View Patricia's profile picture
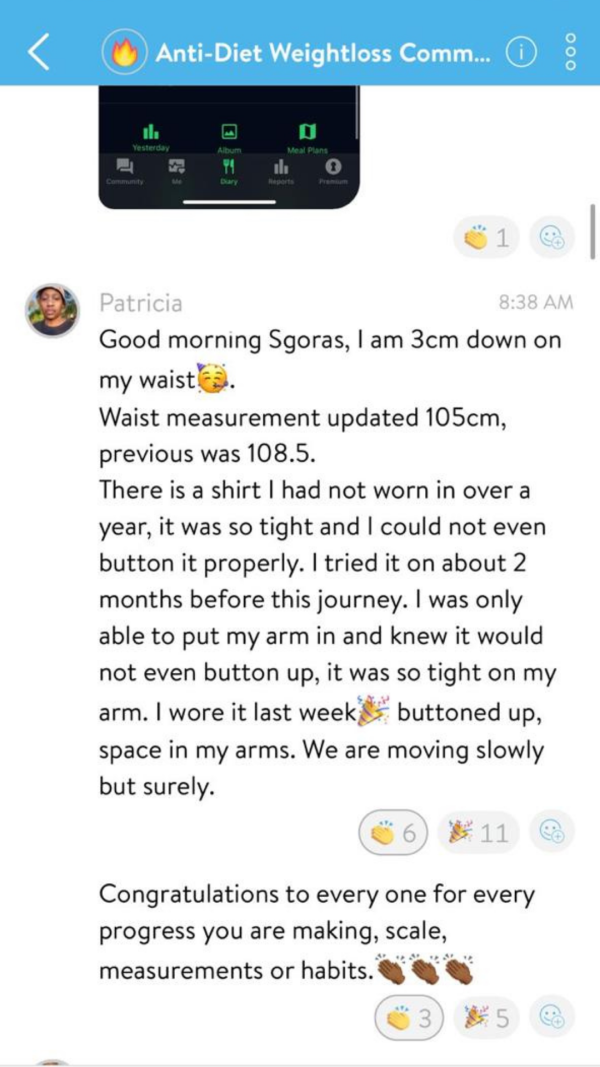600x1067 pixels. pyautogui.click(x=52, y=310)
